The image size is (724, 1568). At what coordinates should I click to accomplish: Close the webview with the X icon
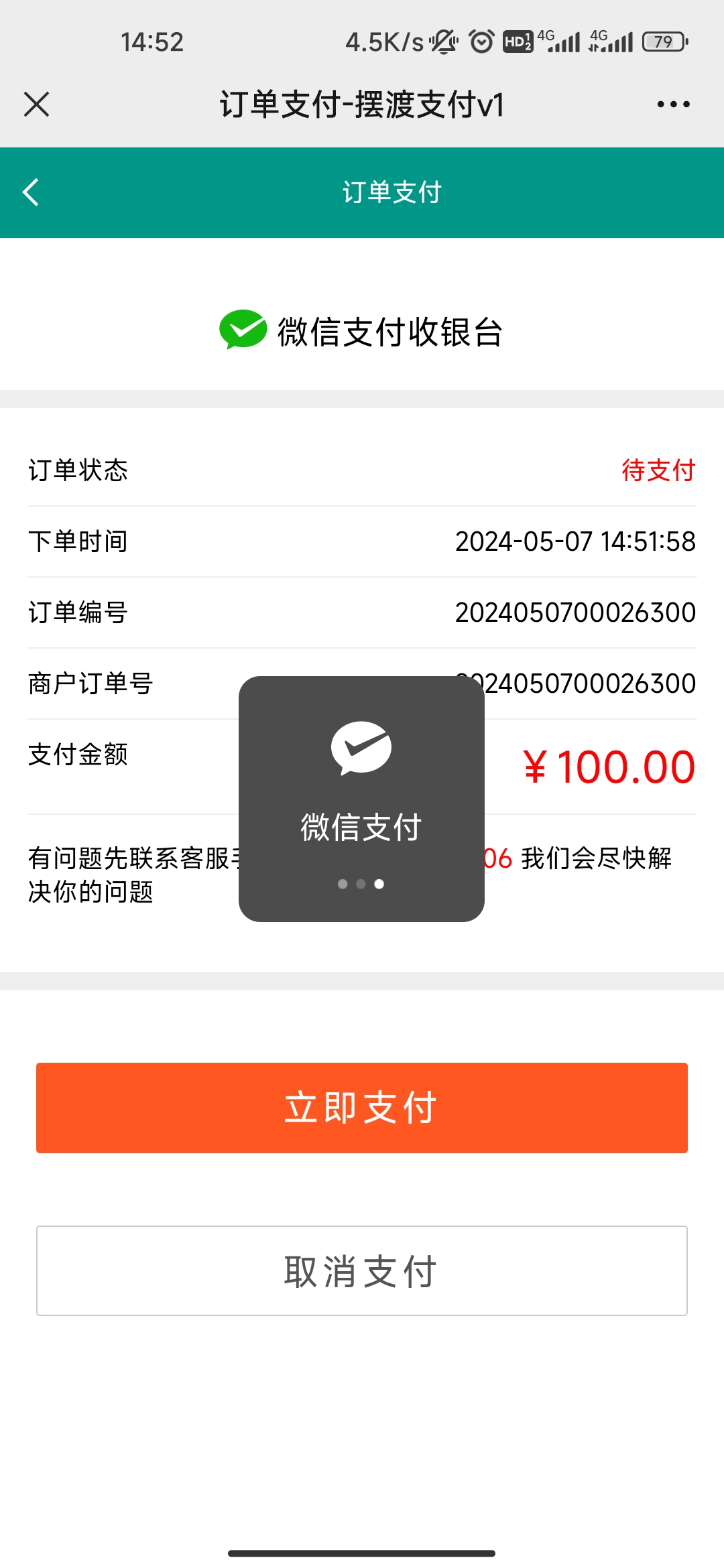click(x=36, y=105)
